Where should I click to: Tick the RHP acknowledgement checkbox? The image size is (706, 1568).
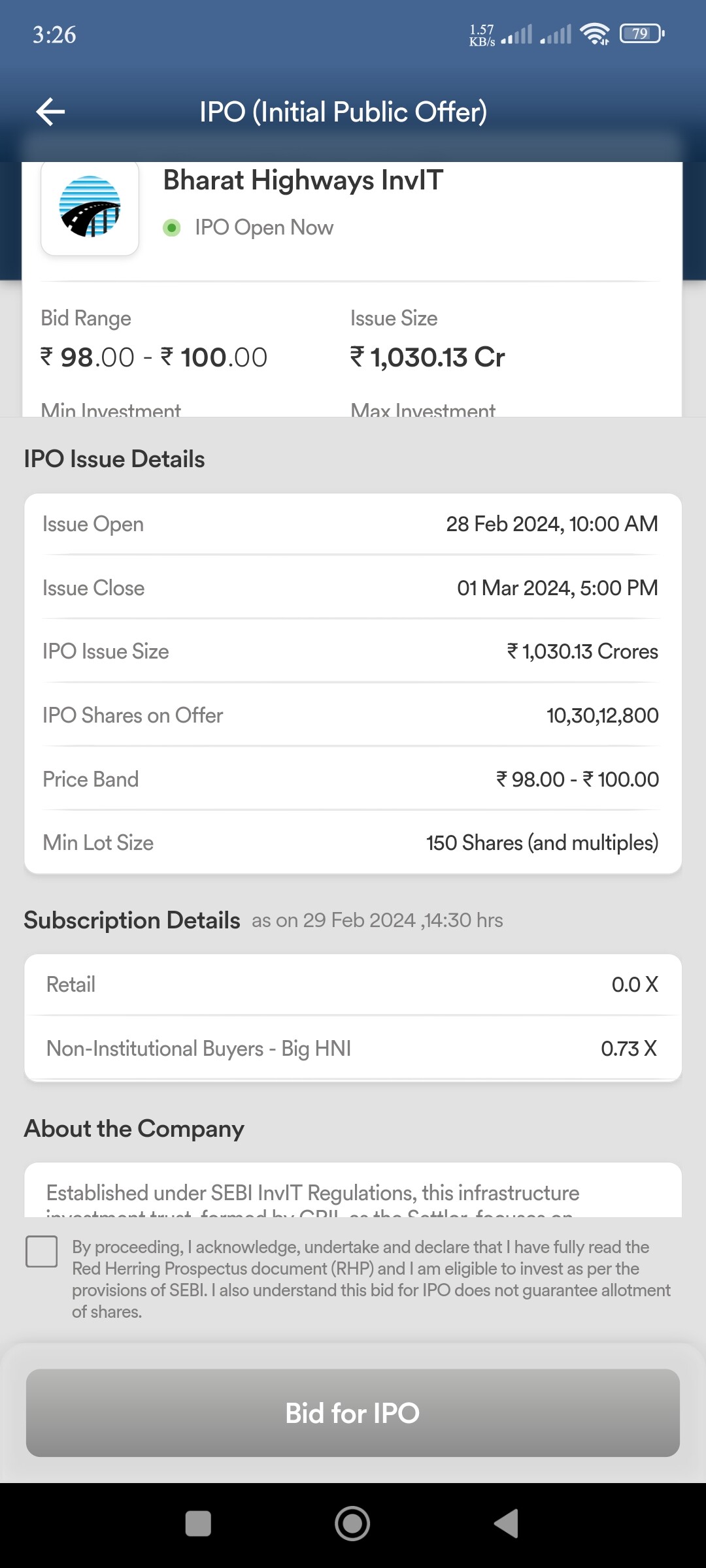tap(42, 1251)
